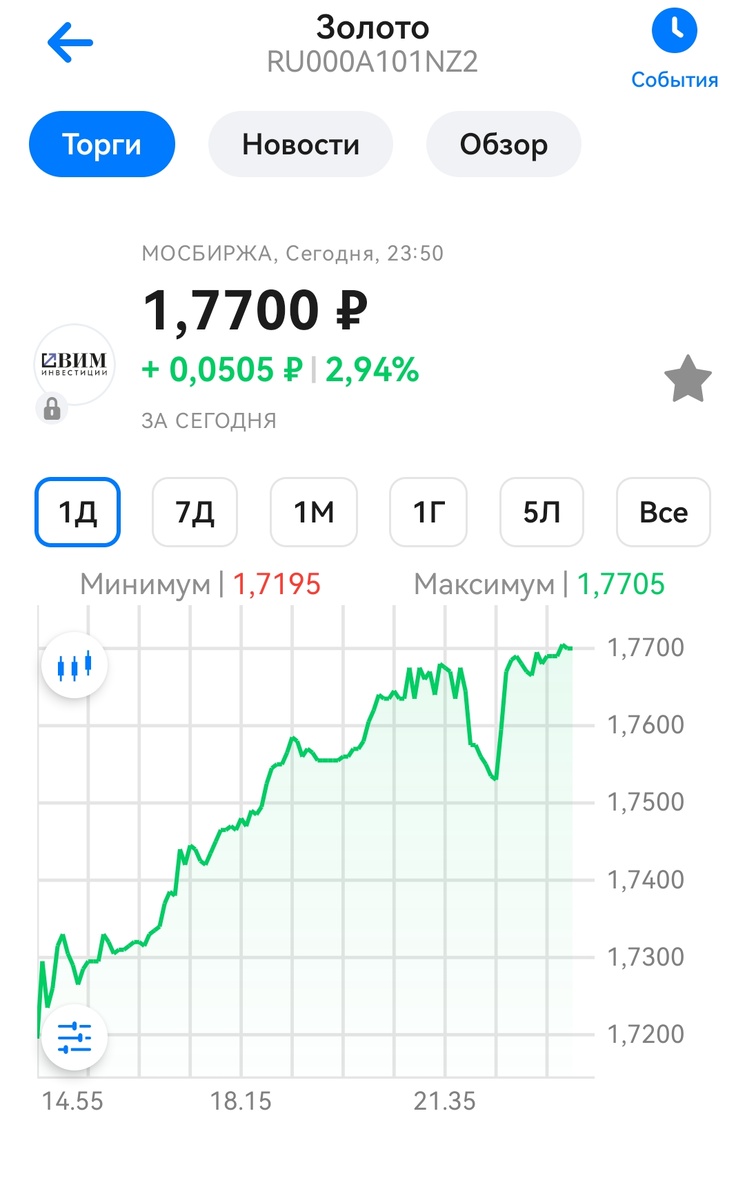
Task: Select the 1Д chart period
Action: (x=77, y=513)
